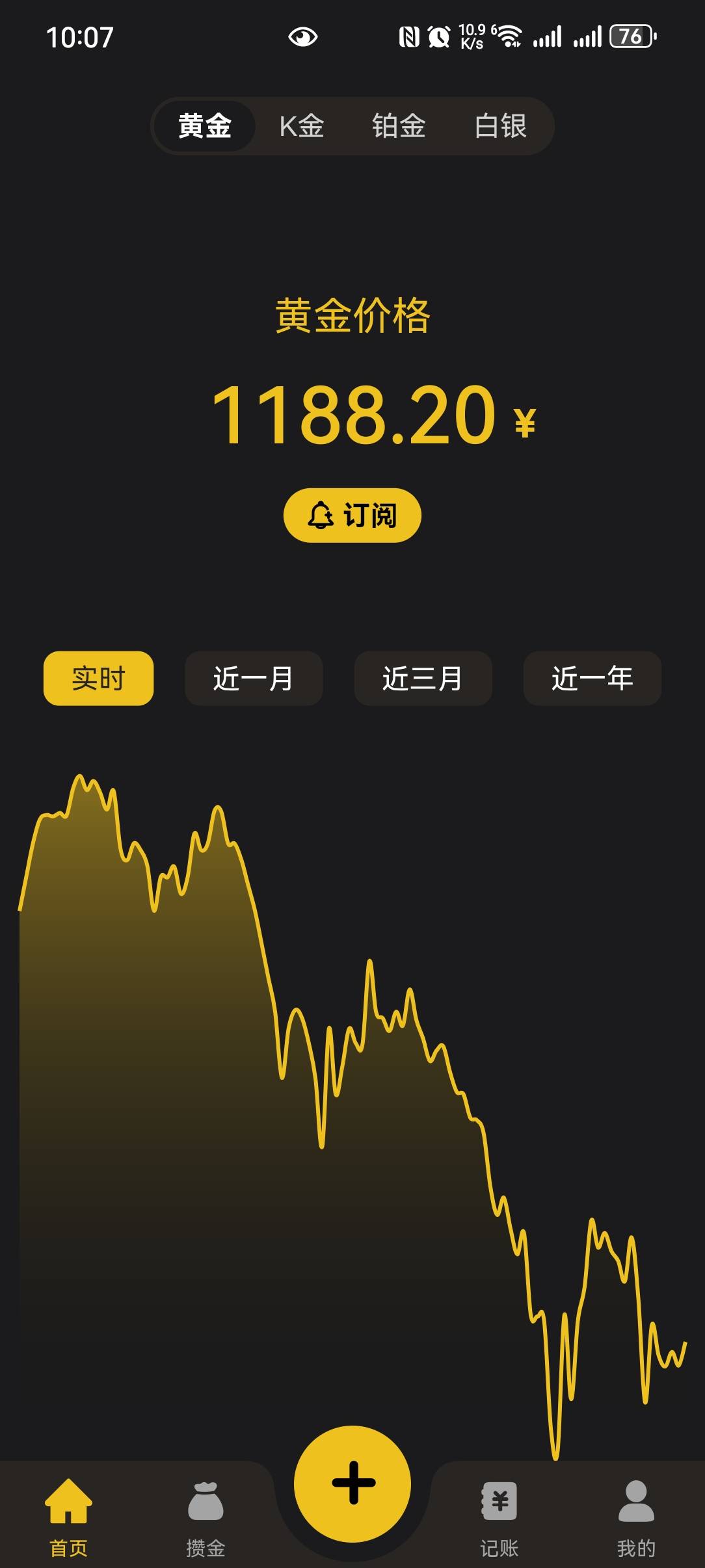Switch to the 铂金 tab
Image resolution: width=705 pixels, height=1568 pixels.
click(399, 126)
